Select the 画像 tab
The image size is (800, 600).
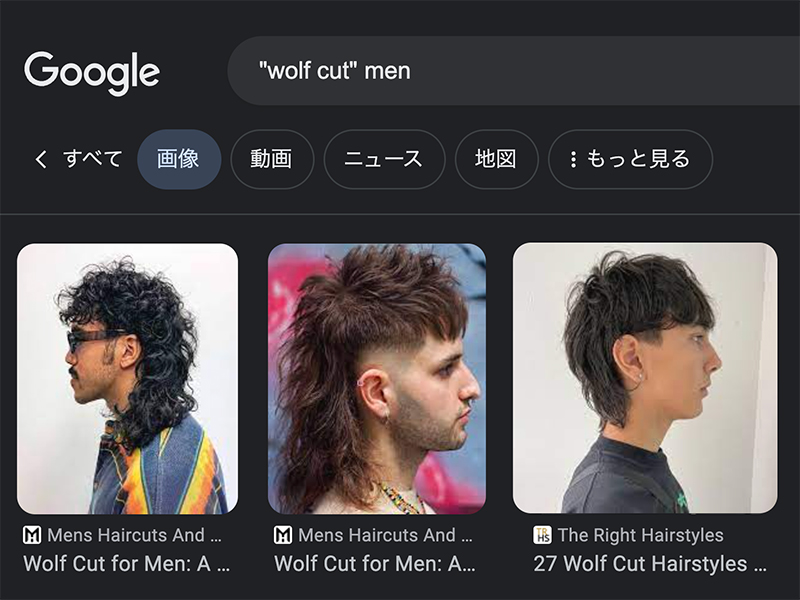[179, 159]
